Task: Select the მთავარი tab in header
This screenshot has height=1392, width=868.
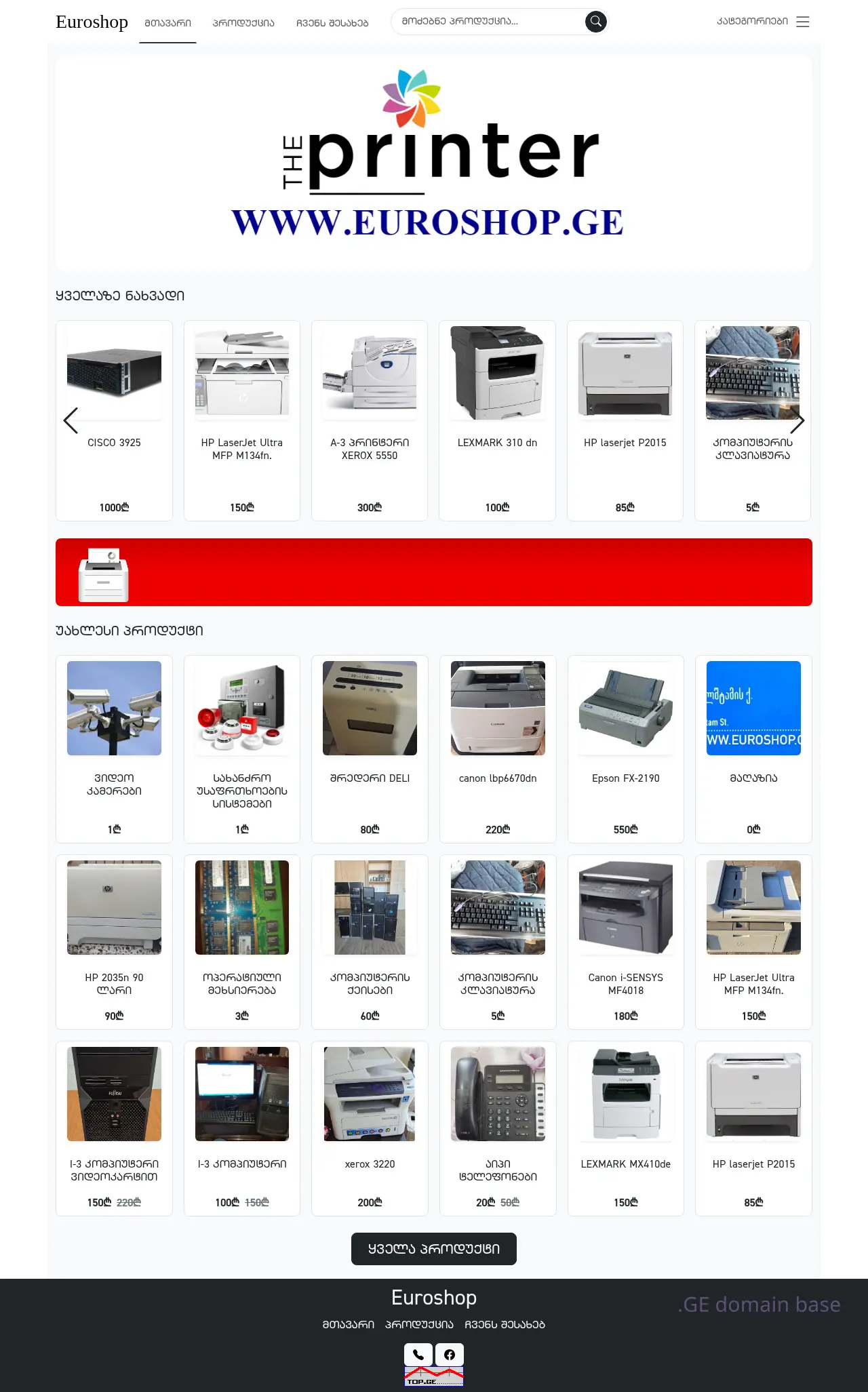Action: (x=167, y=23)
